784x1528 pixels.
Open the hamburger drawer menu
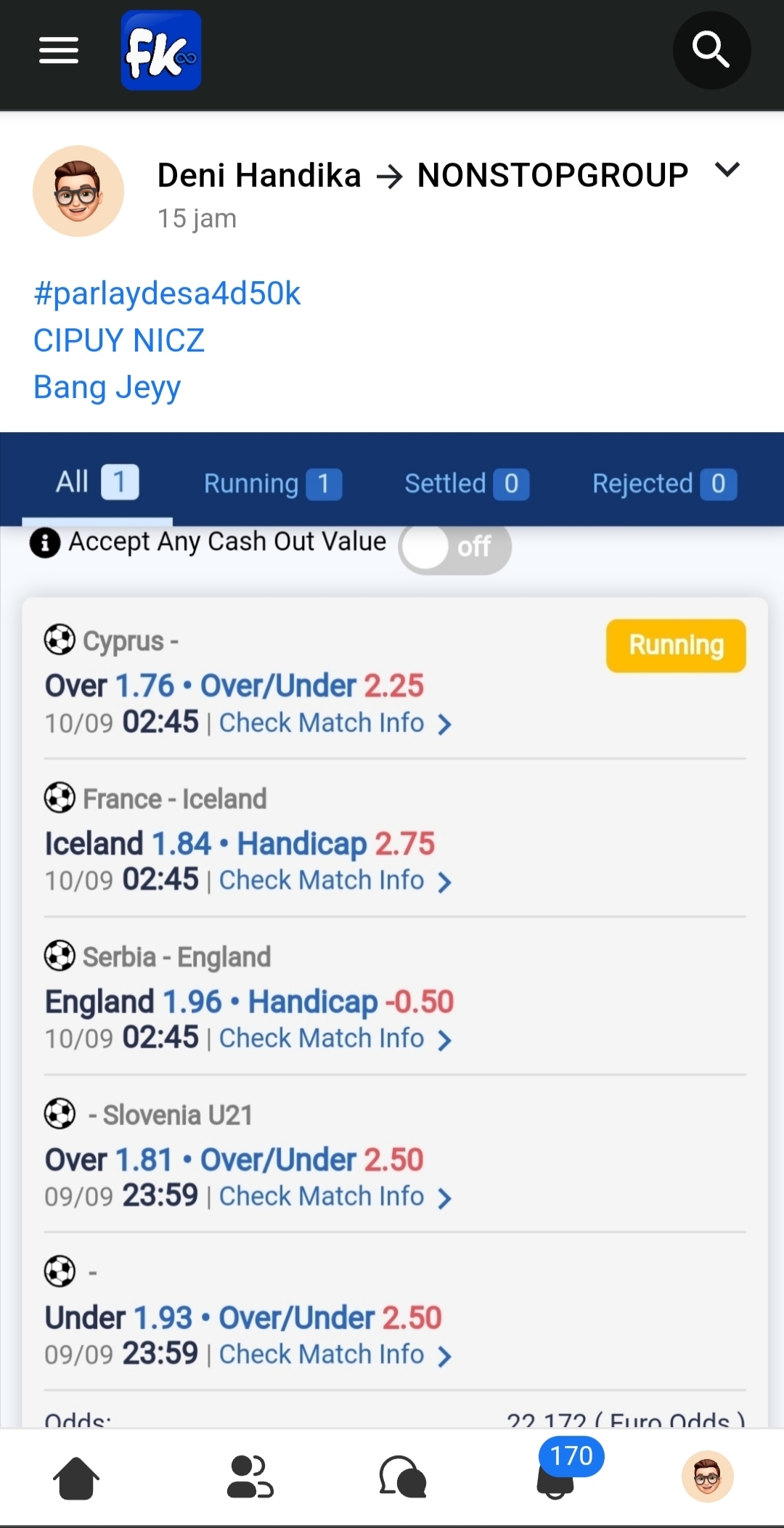tap(59, 50)
